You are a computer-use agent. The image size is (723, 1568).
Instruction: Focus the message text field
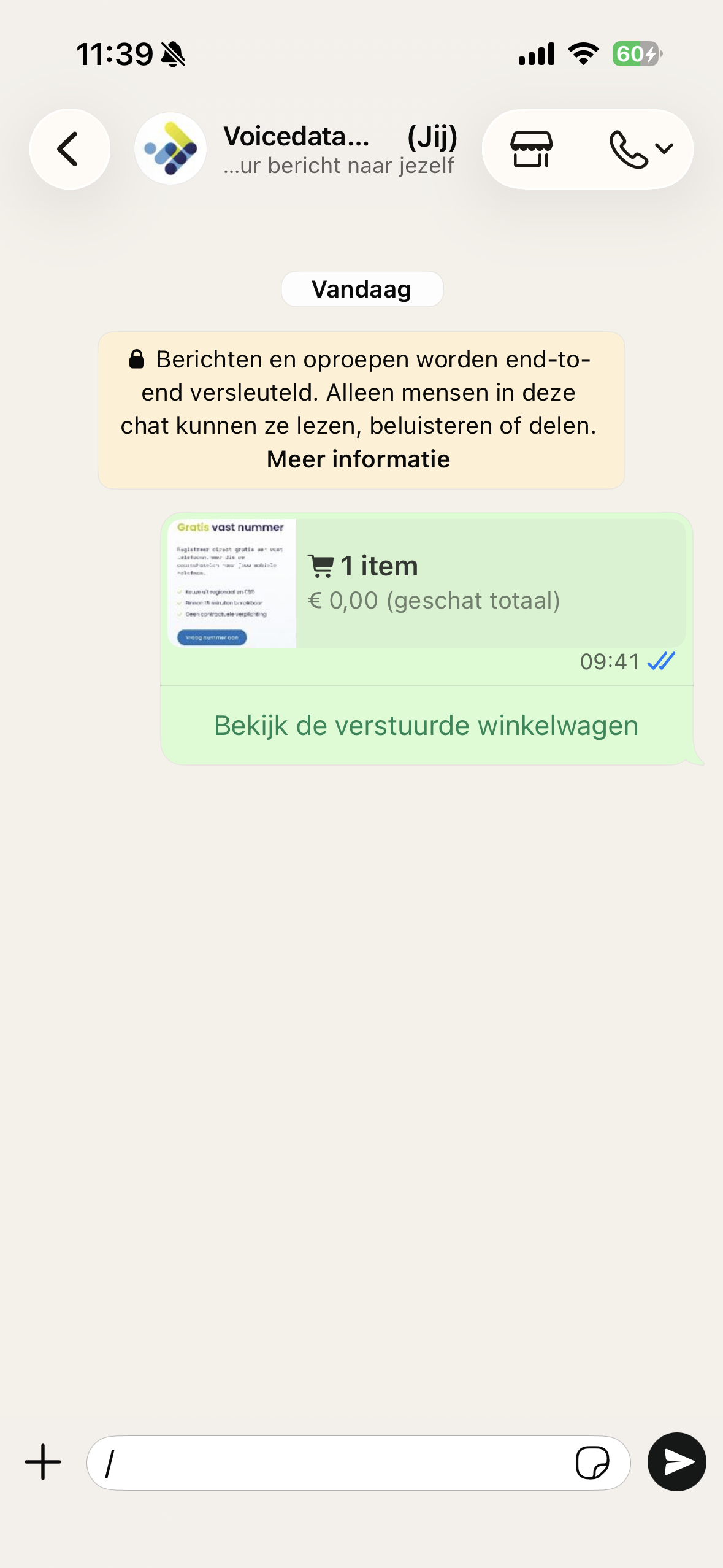click(331, 1463)
